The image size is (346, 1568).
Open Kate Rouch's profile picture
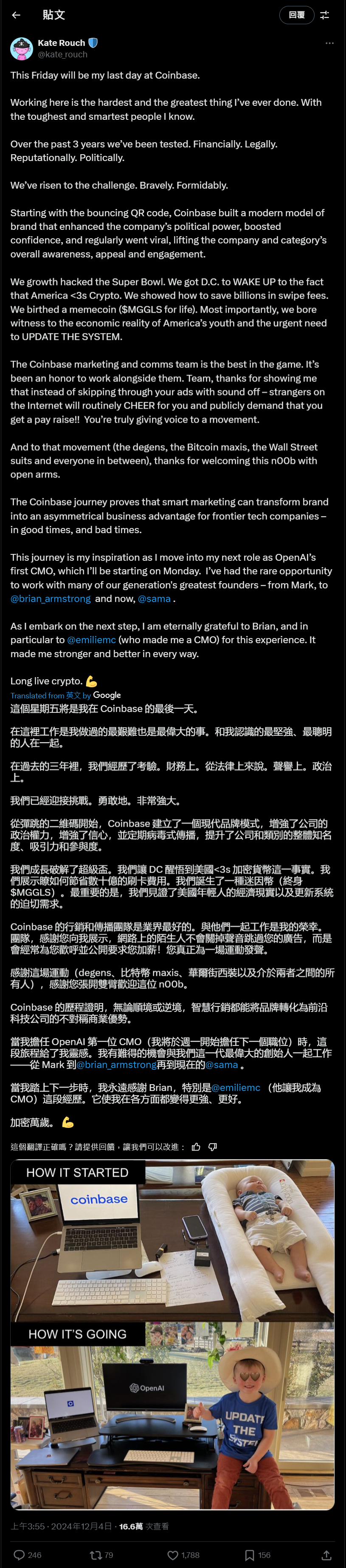tap(21, 49)
